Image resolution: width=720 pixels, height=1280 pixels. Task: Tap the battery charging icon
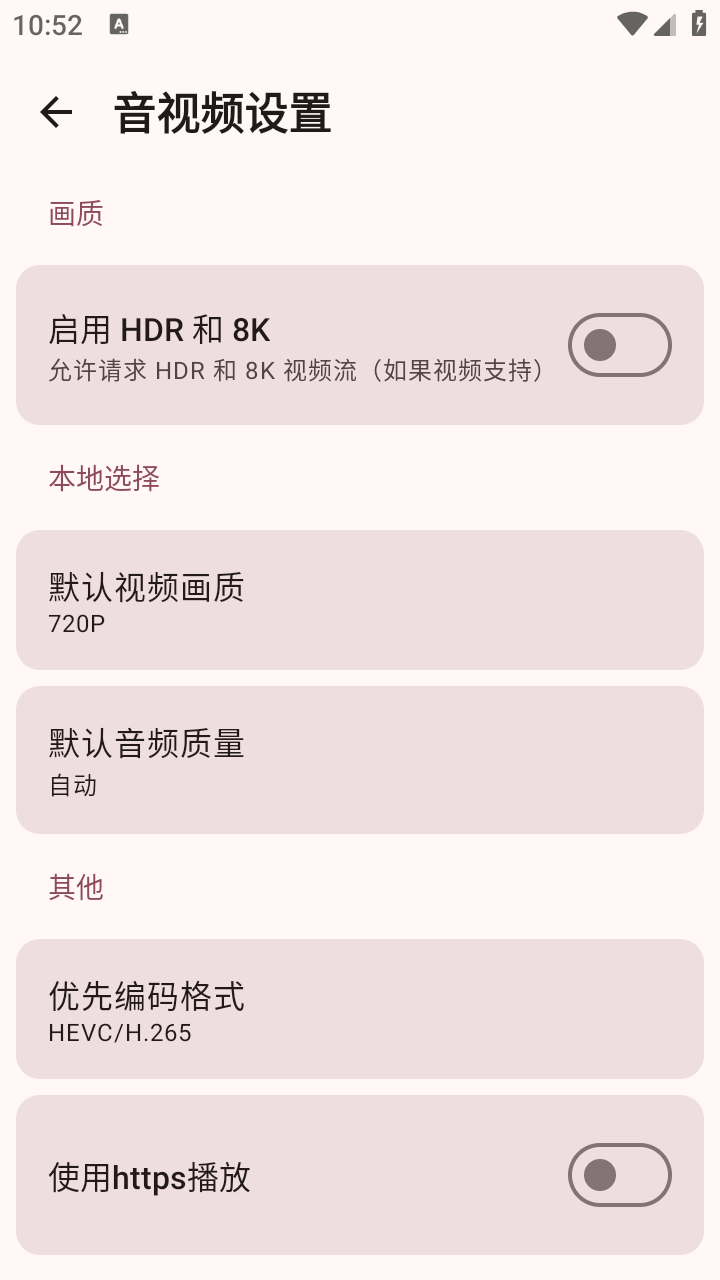696,25
